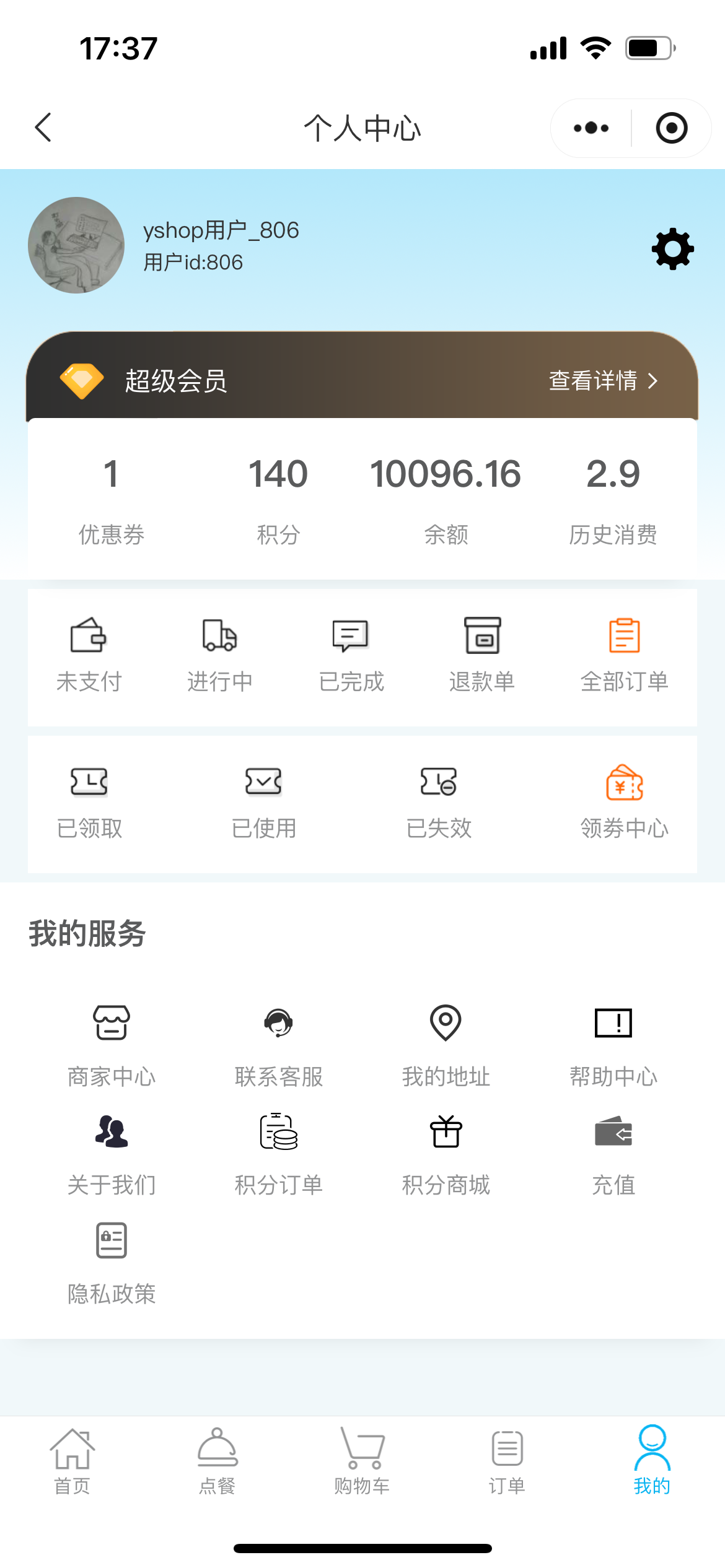Open 未支付 orders

(89, 654)
